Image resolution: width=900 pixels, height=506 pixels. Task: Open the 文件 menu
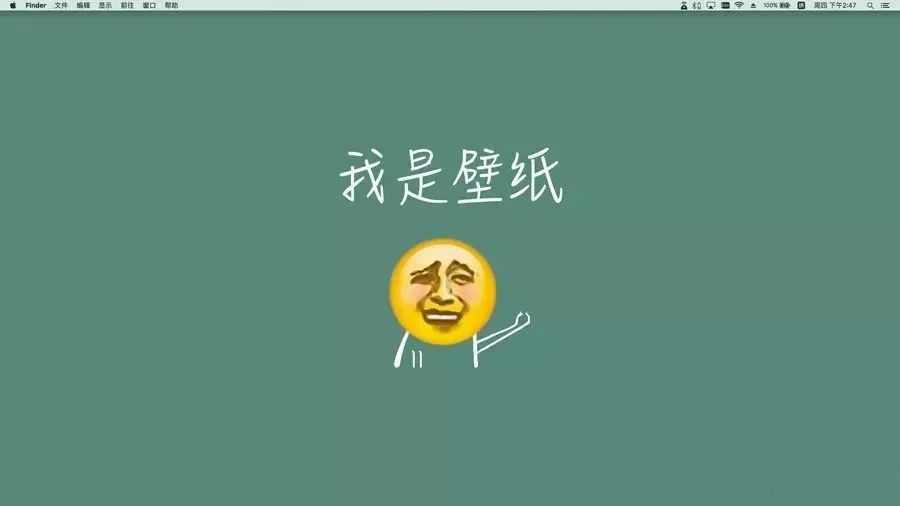[61, 5]
